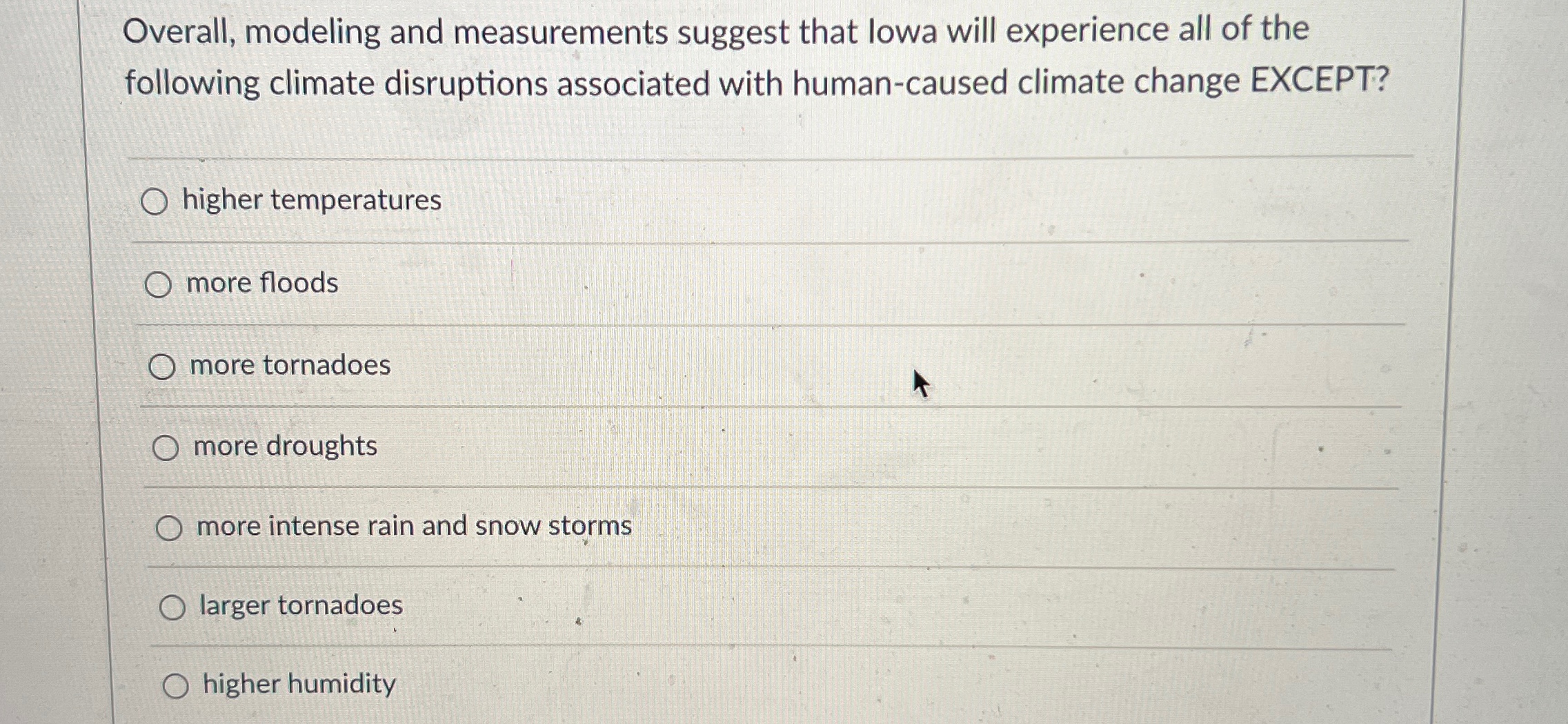The height and width of the screenshot is (724, 1568).
Task: Choose the "more floods" option
Action: pos(158,284)
